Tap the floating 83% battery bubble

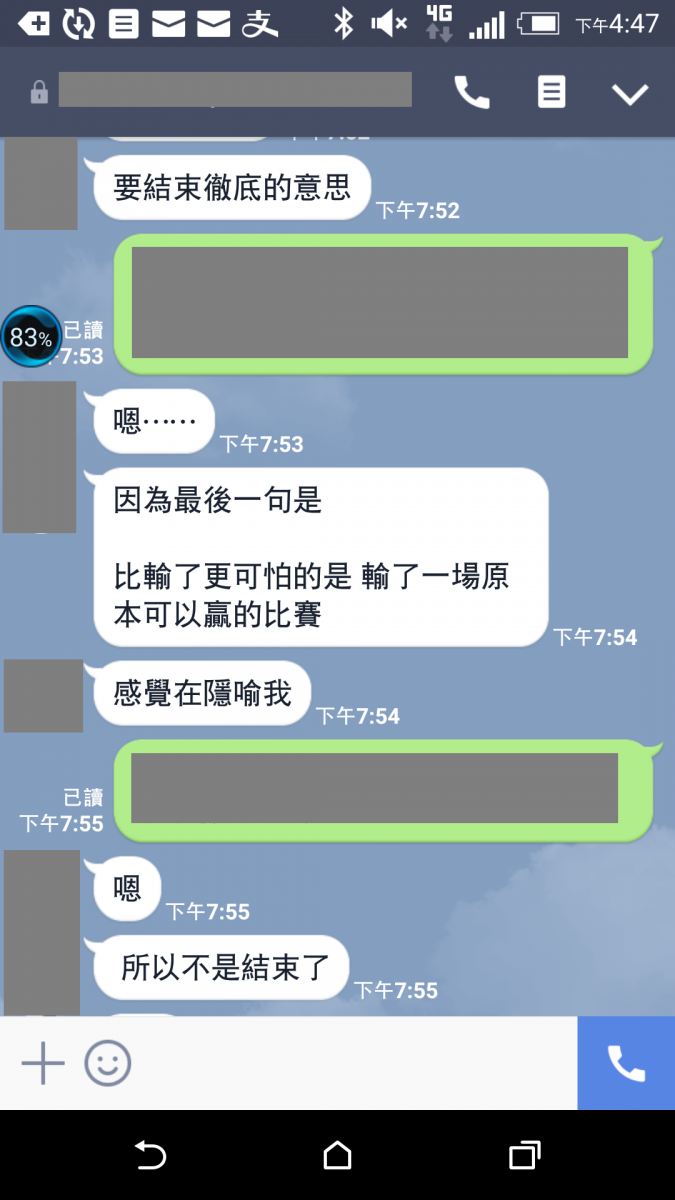[x=30, y=337]
